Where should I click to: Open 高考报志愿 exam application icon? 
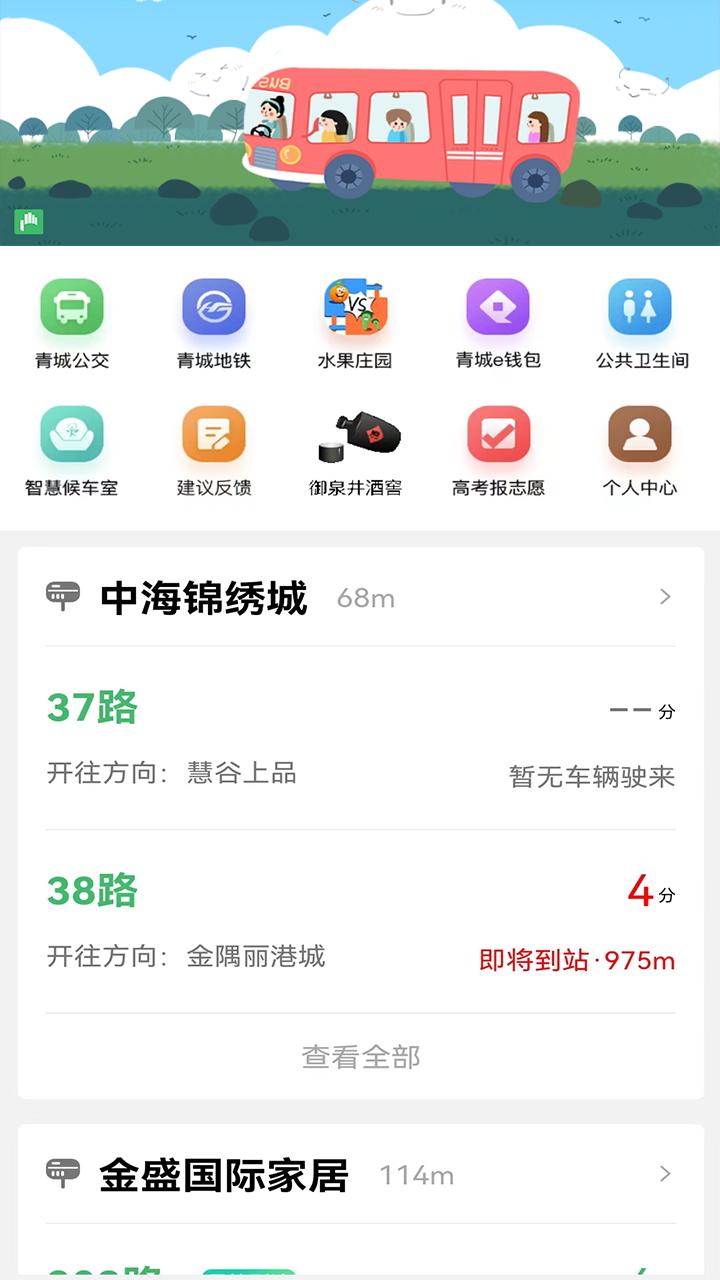497,448
